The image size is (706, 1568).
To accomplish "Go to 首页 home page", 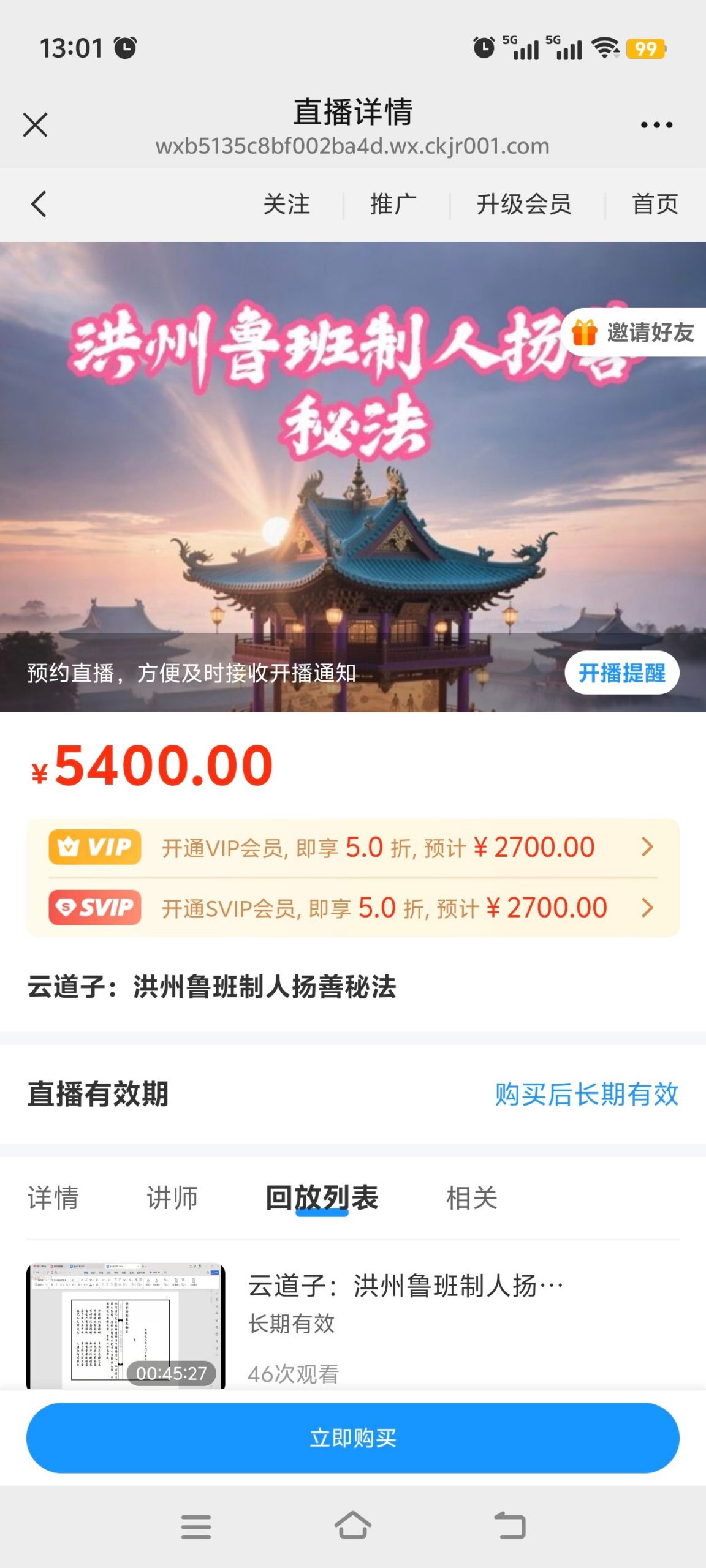I will click(655, 204).
